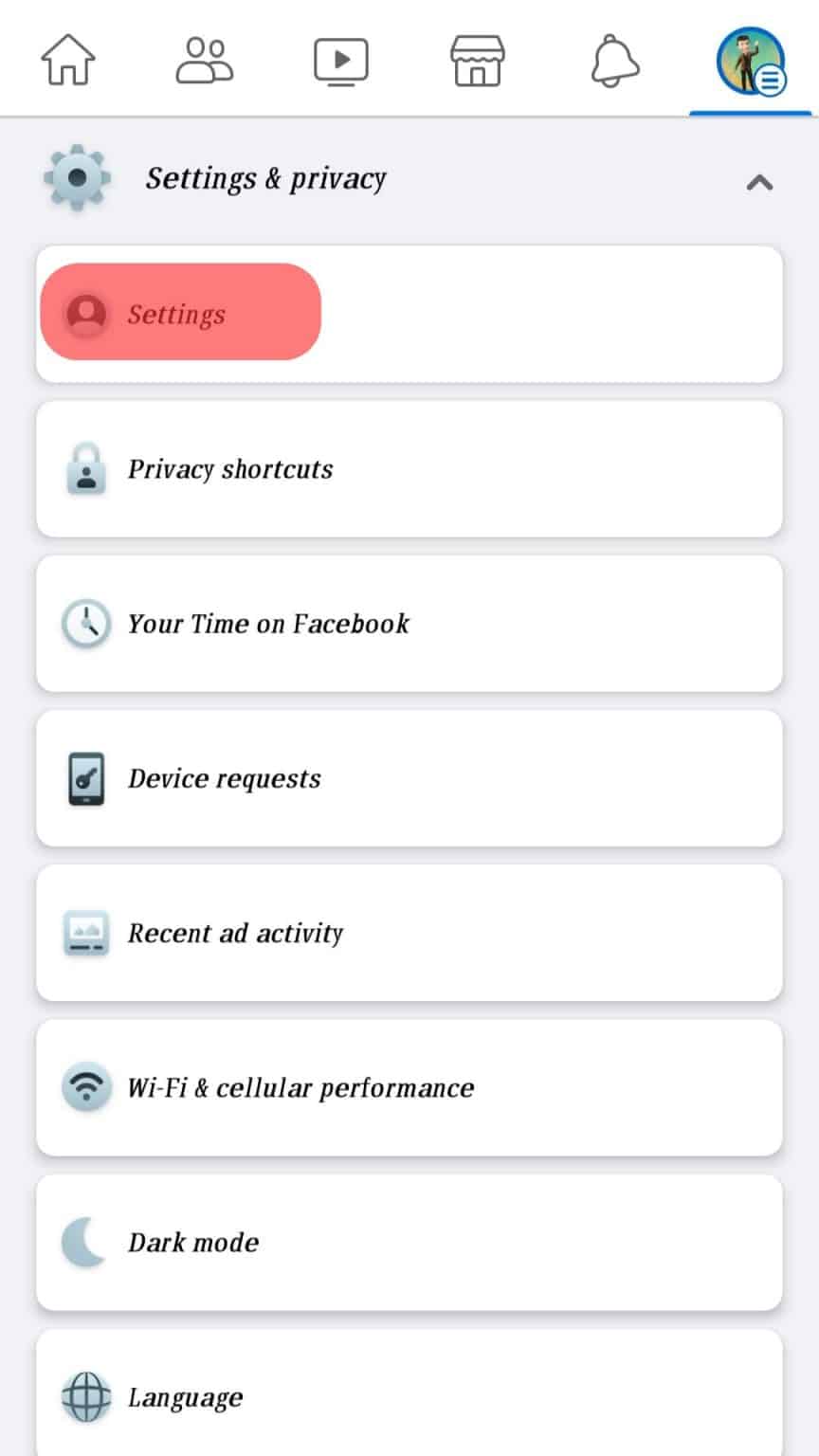819x1456 pixels.
Task: Select the highlighted Settings entry
Action: (179, 314)
